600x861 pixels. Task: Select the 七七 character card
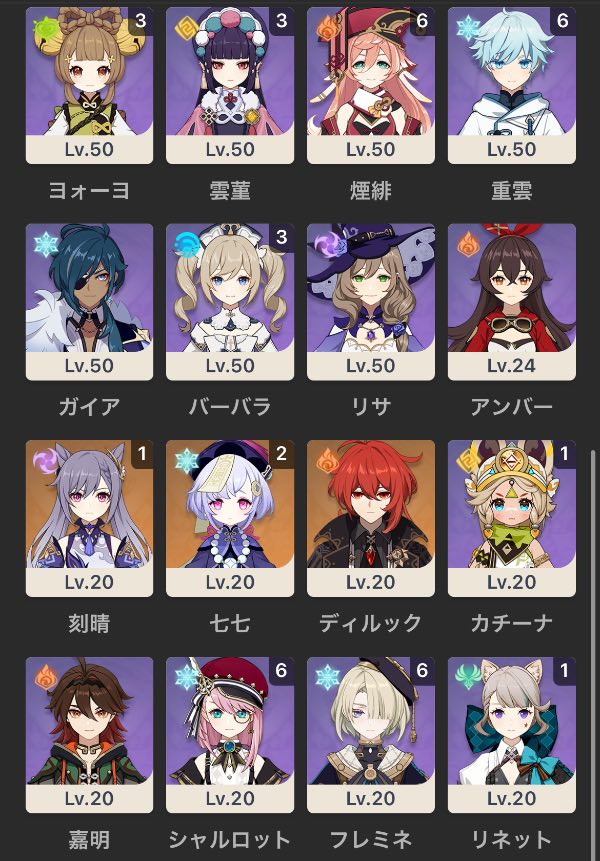pos(230,518)
